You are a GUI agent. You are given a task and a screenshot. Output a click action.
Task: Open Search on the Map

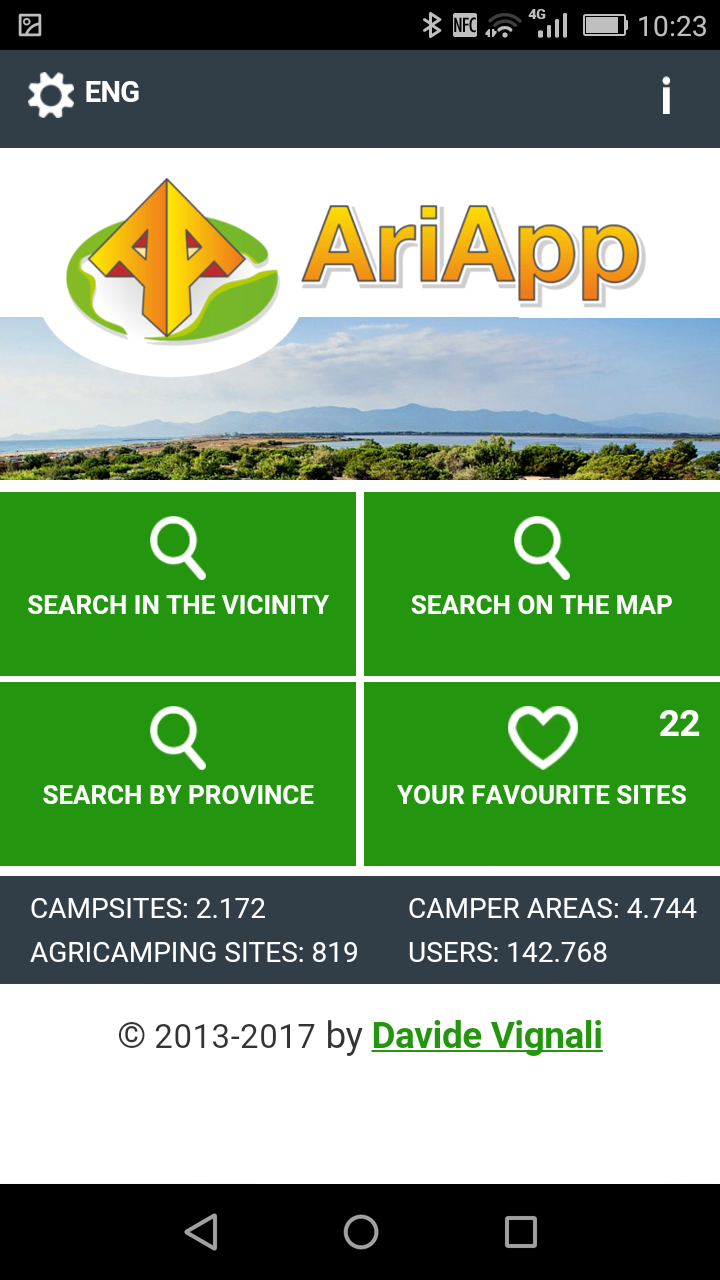pyautogui.click(x=541, y=584)
